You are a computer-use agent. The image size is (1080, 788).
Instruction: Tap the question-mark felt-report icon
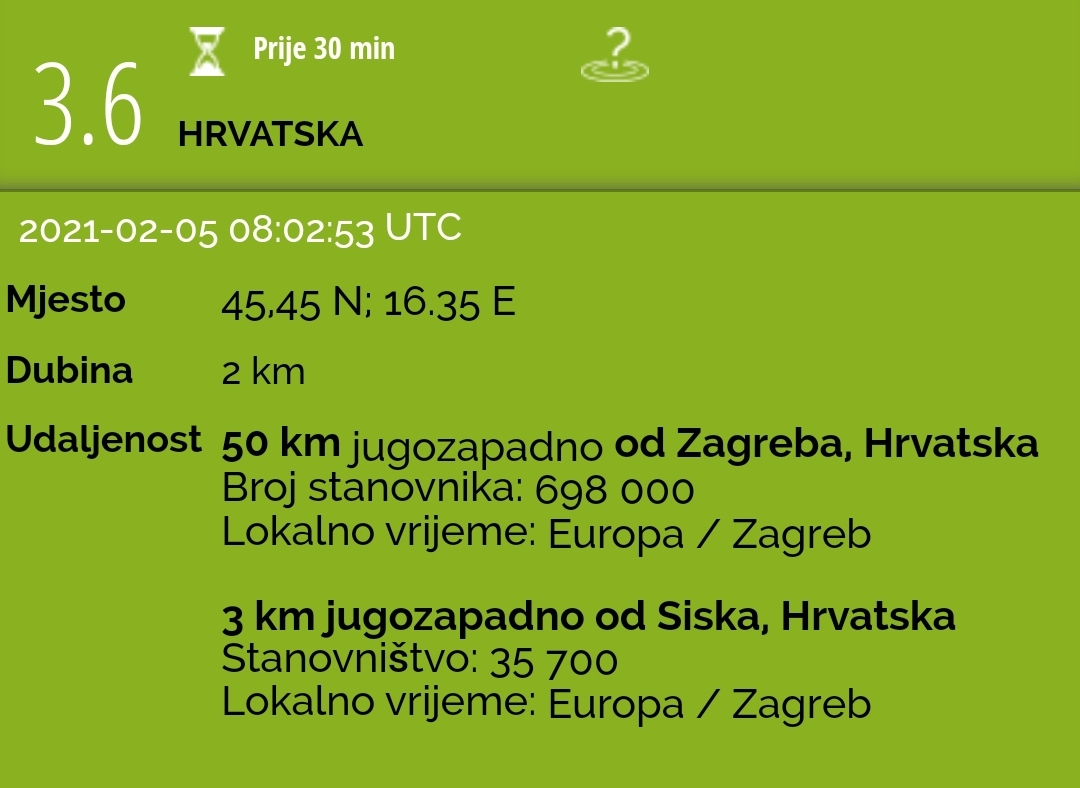tap(615, 57)
